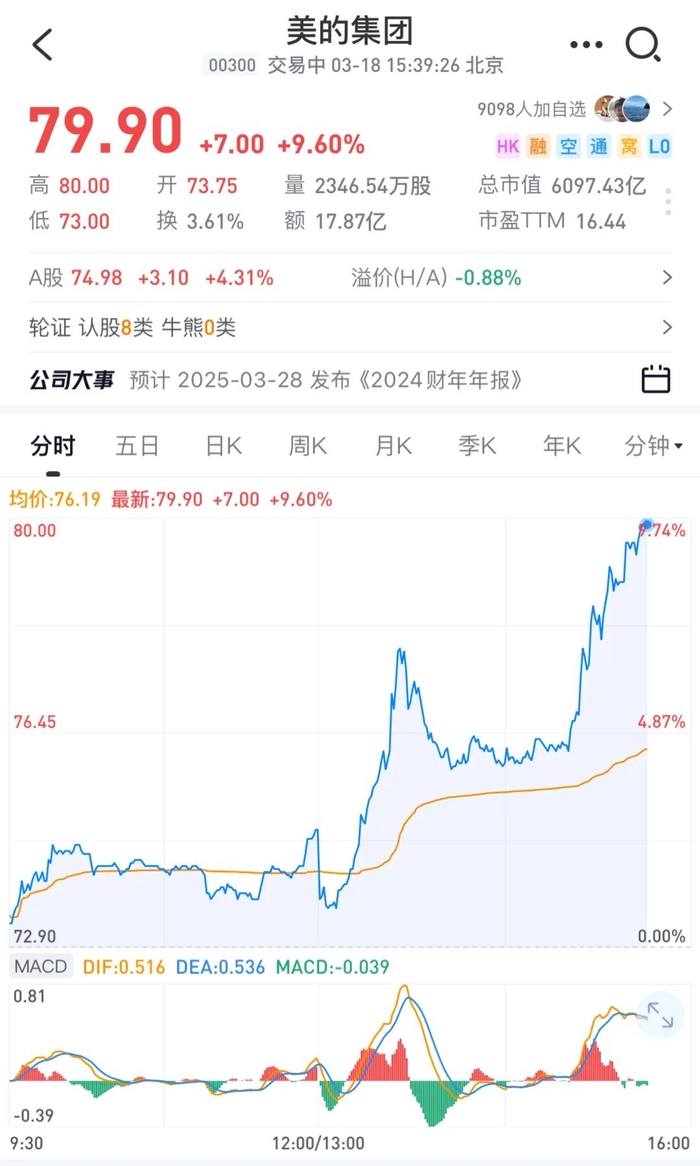Viewport: 700px width, 1166px height.
Task: Open the three-dot overflow menu
Action: pyautogui.click(x=586, y=45)
